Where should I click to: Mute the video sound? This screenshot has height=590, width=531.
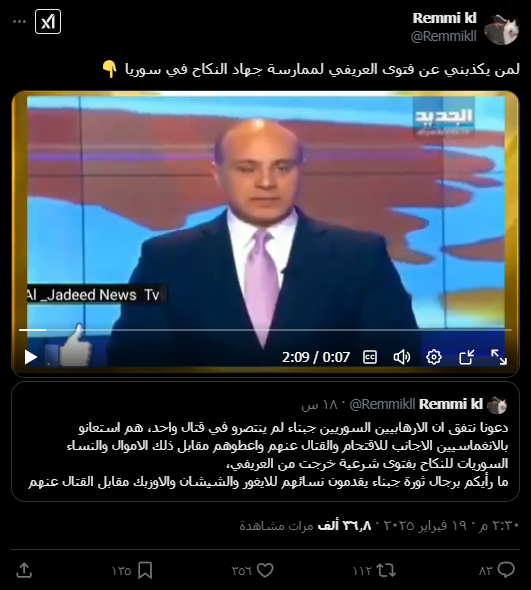[402, 357]
